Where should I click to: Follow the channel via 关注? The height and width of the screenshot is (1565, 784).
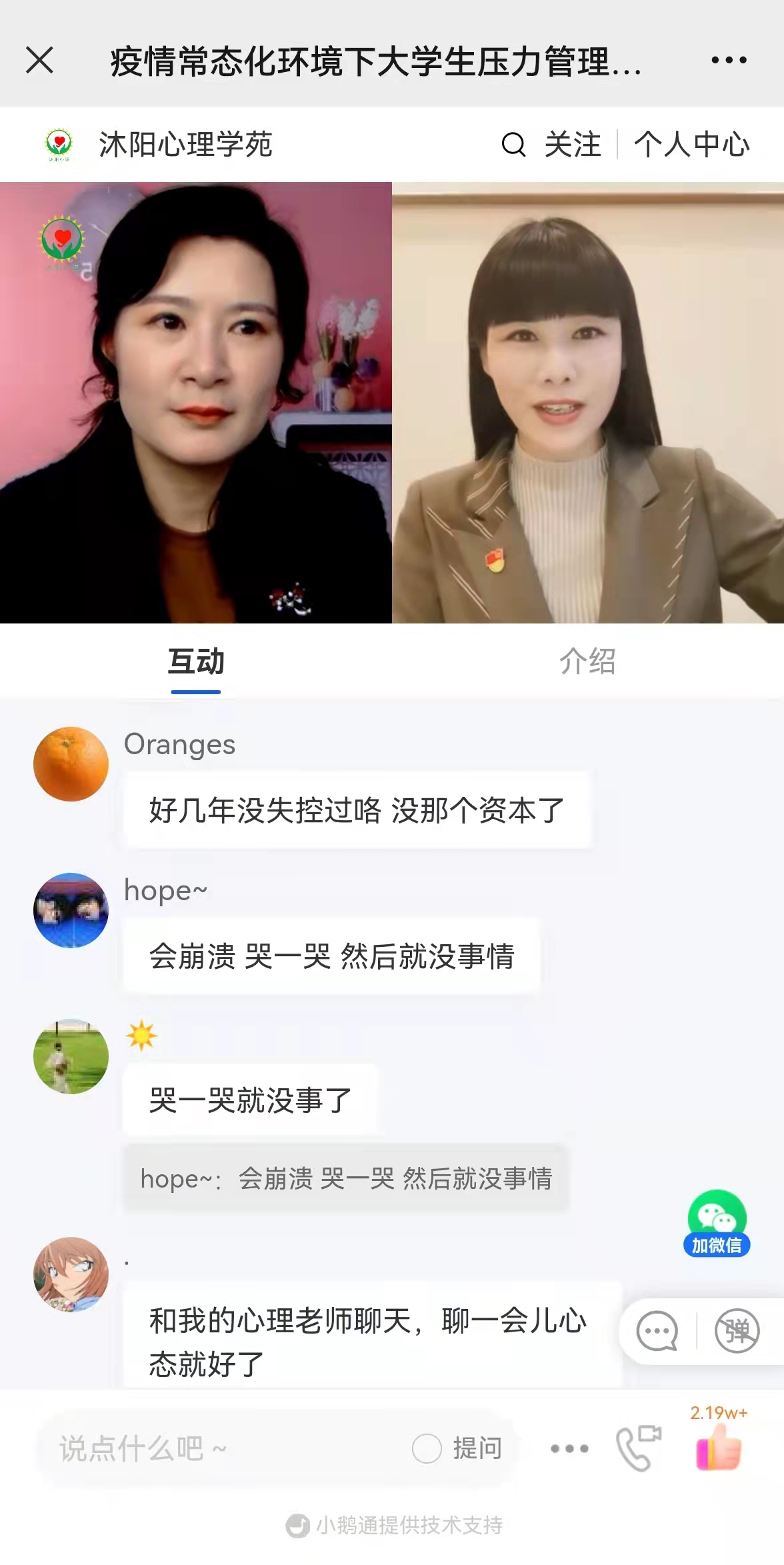click(x=572, y=144)
